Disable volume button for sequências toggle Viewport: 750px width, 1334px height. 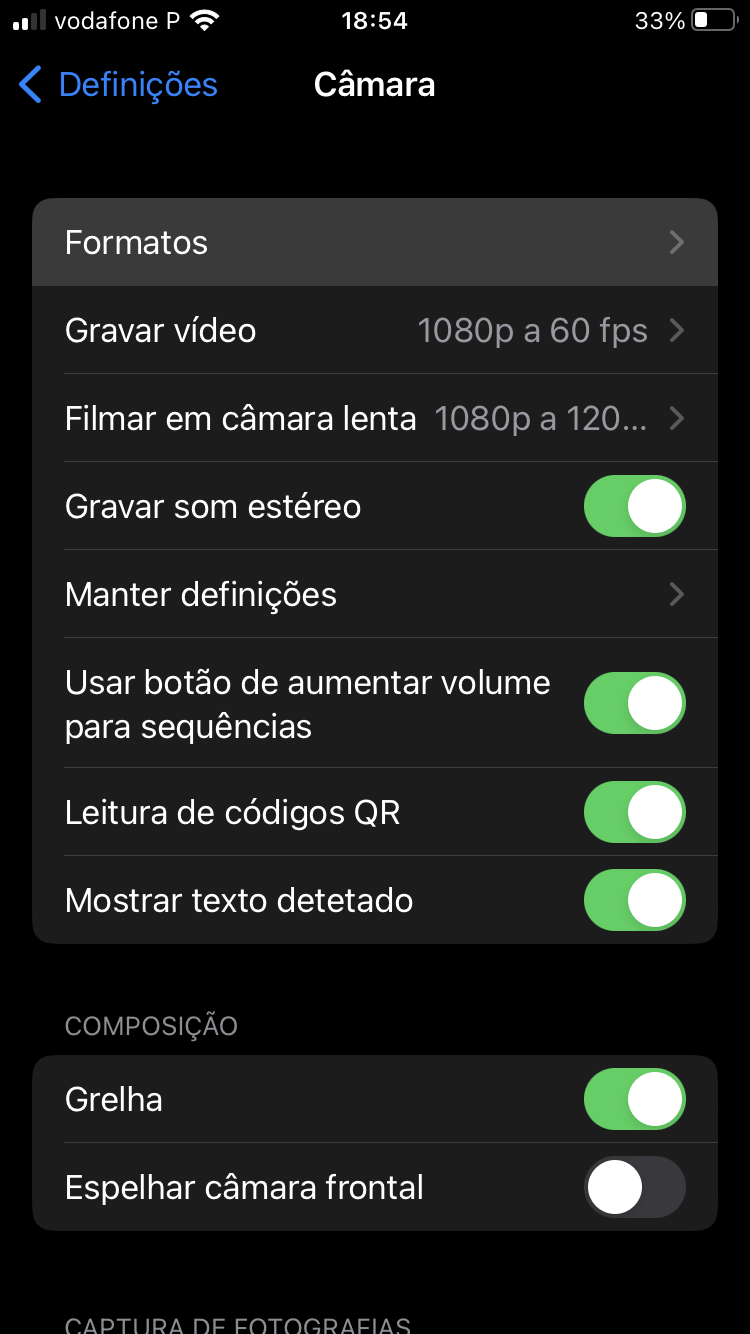634,703
